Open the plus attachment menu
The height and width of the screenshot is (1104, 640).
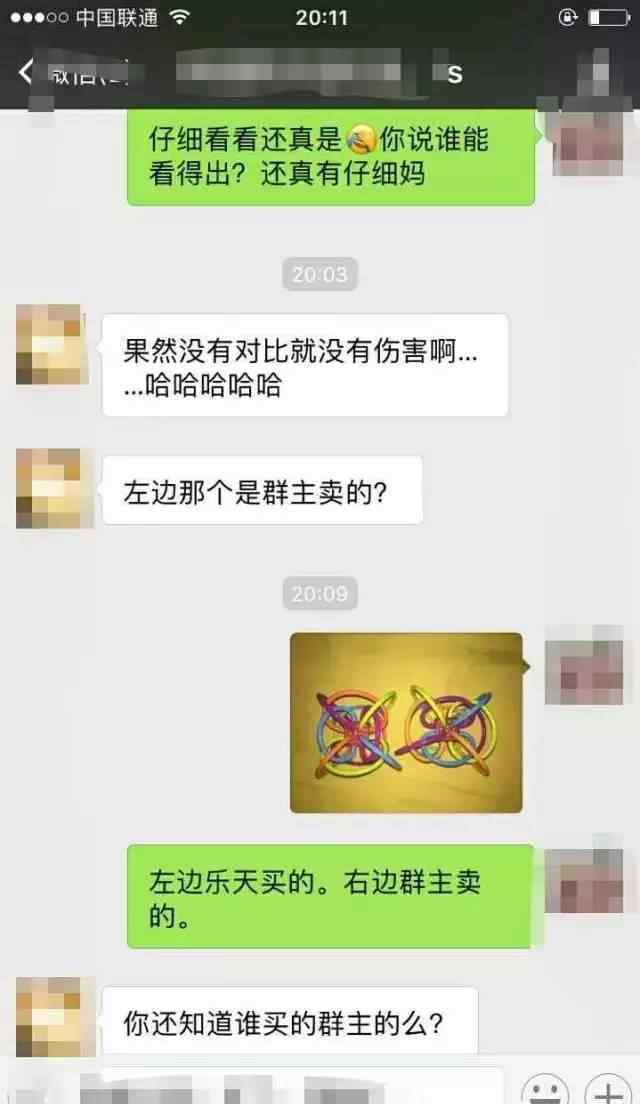[x=608, y=1089]
